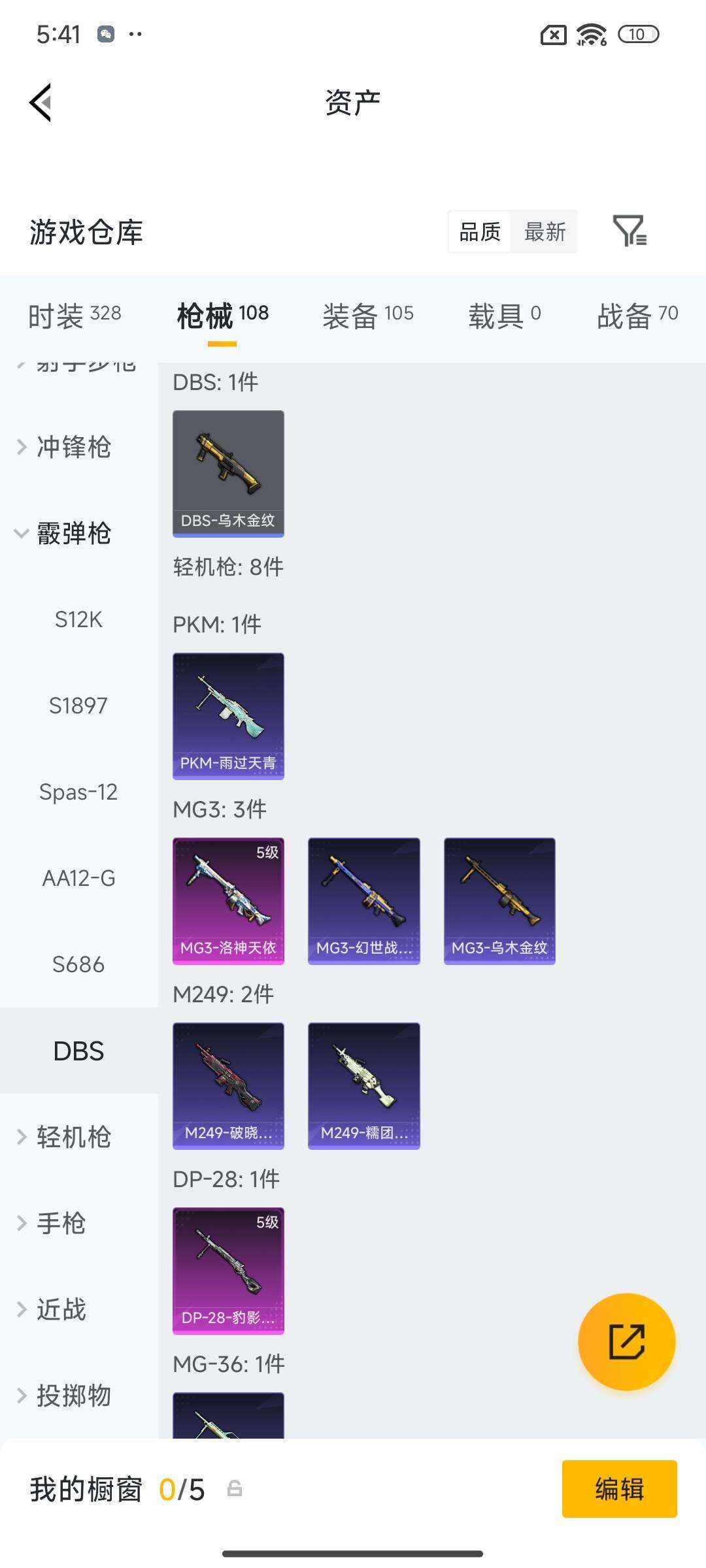Sort warehouse by 最新
Image resolution: width=706 pixels, height=1568 pixels.
(x=545, y=231)
